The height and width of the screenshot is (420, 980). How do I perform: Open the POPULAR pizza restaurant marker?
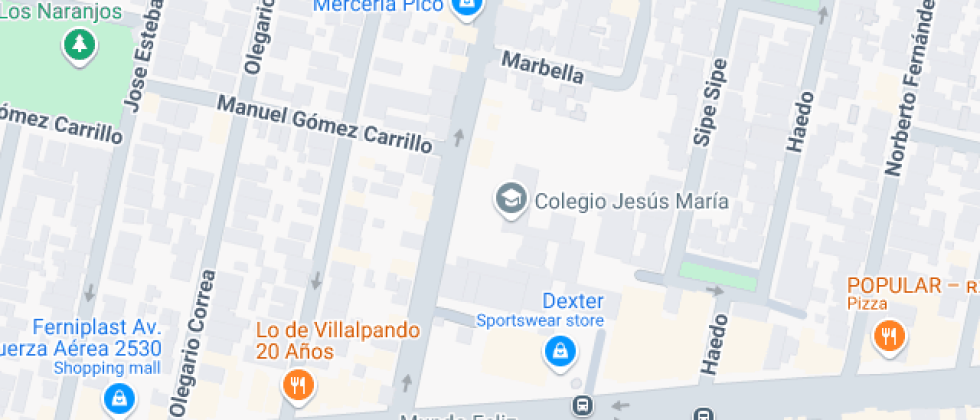tap(888, 335)
